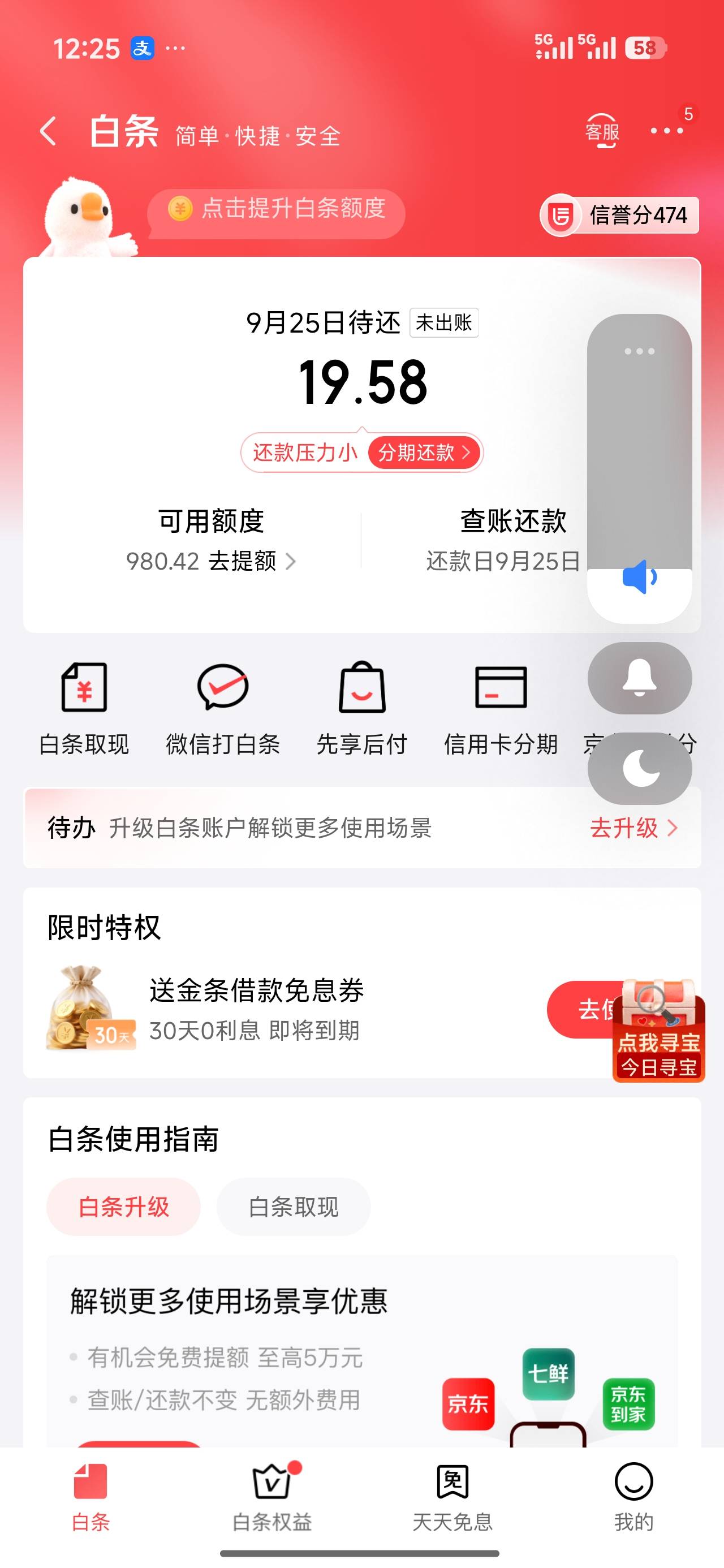The height and width of the screenshot is (1568, 724).
Task: Open 可用额度 去提额
Action: click(x=210, y=540)
